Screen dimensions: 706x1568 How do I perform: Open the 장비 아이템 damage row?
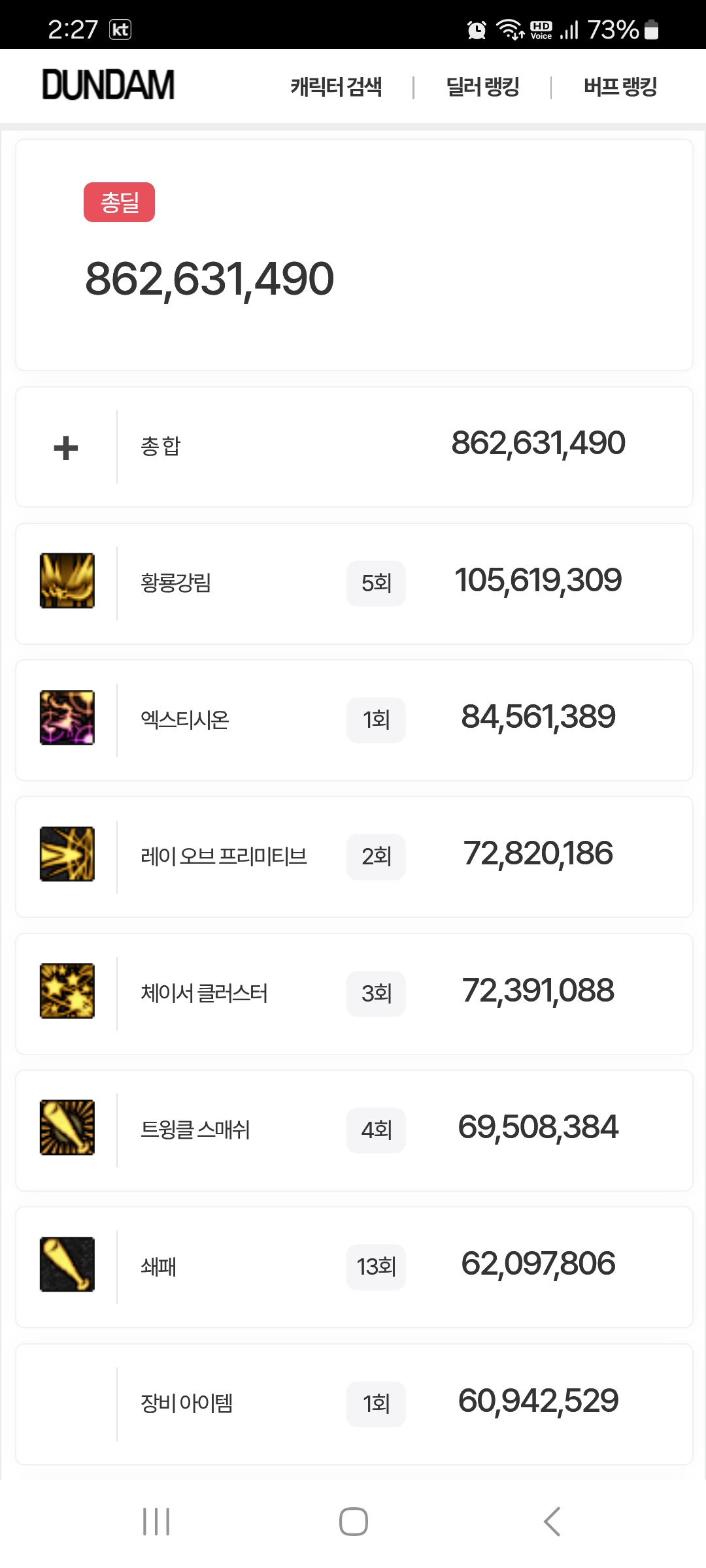[354, 1404]
